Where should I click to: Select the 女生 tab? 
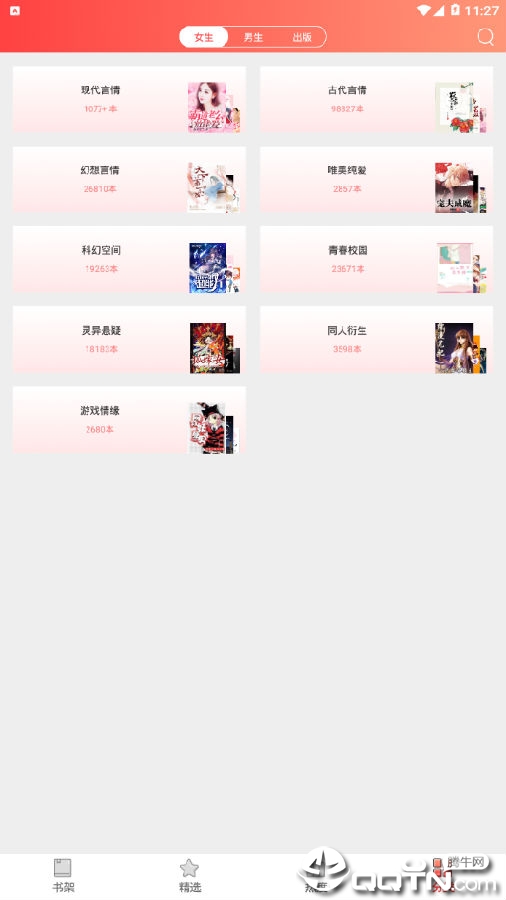(204, 37)
